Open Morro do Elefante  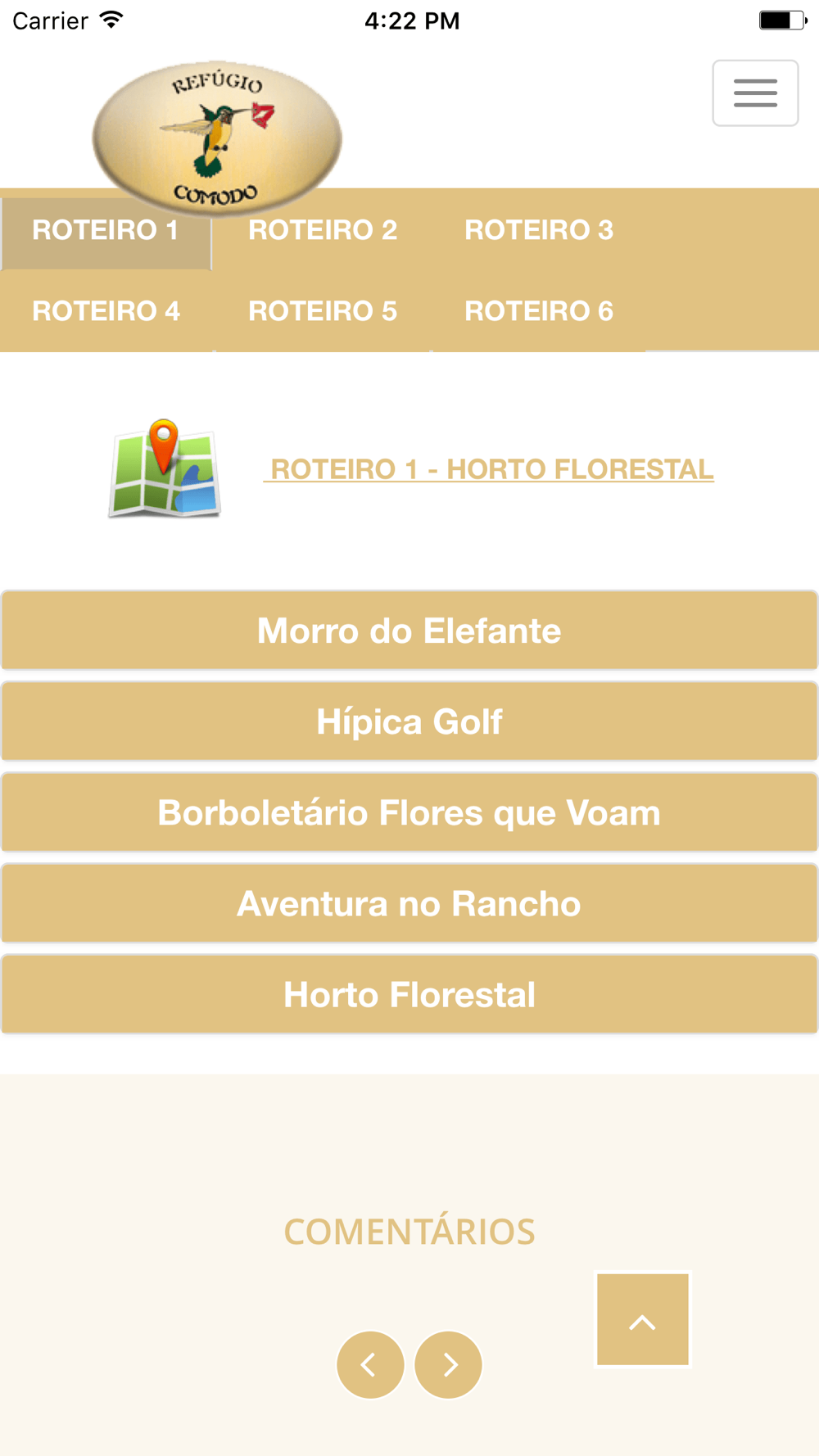(409, 631)
